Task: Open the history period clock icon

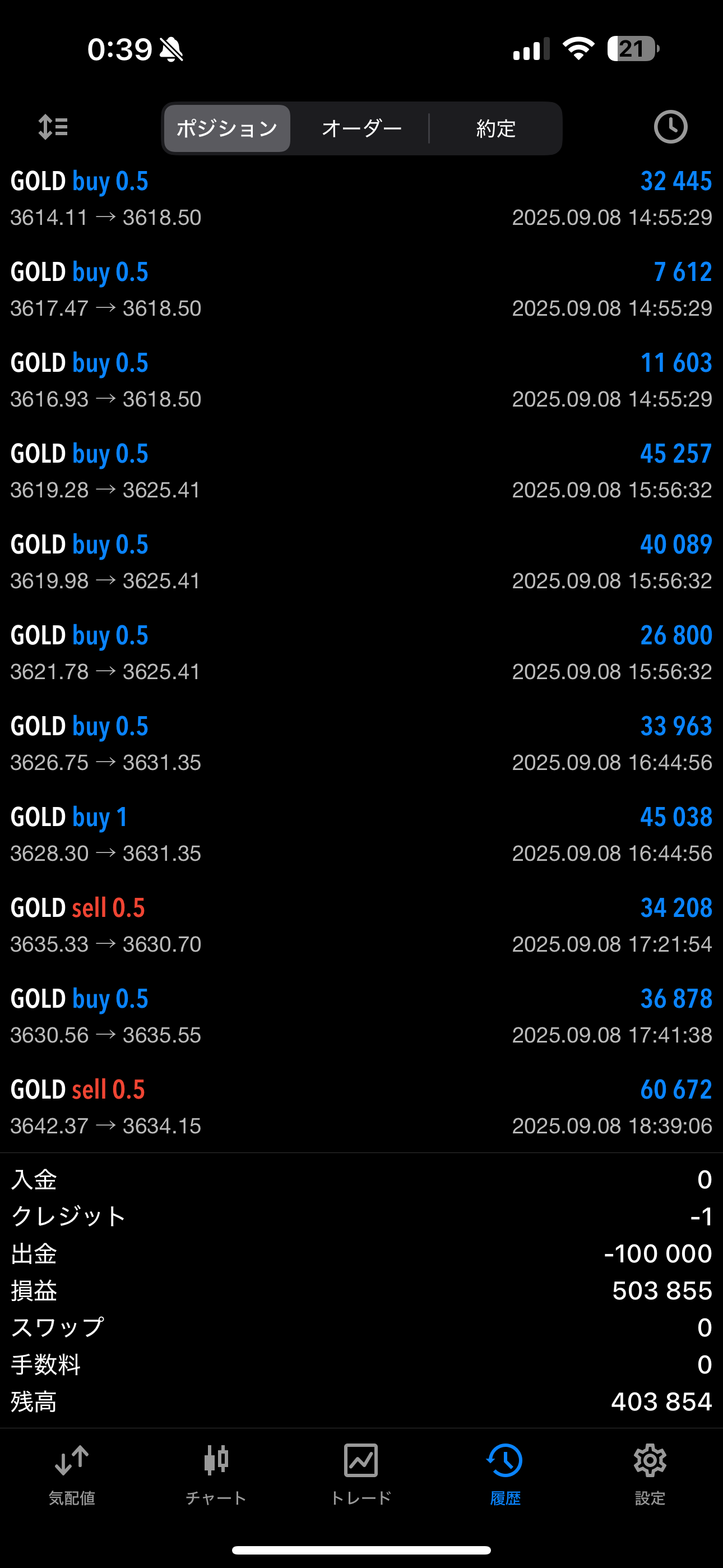Action: tap(670, 127)
